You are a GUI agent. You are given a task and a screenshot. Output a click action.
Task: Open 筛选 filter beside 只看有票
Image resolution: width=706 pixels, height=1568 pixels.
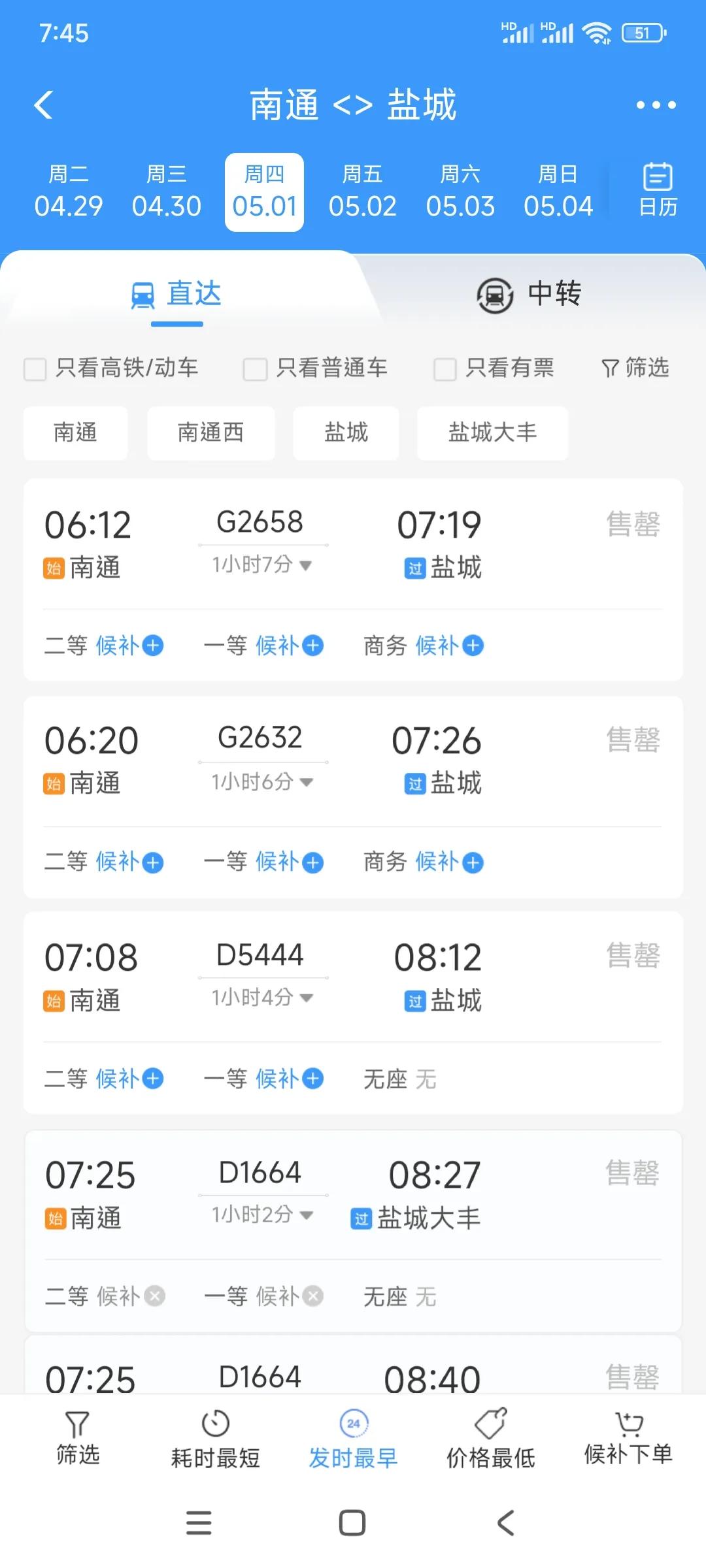point(635,368)
